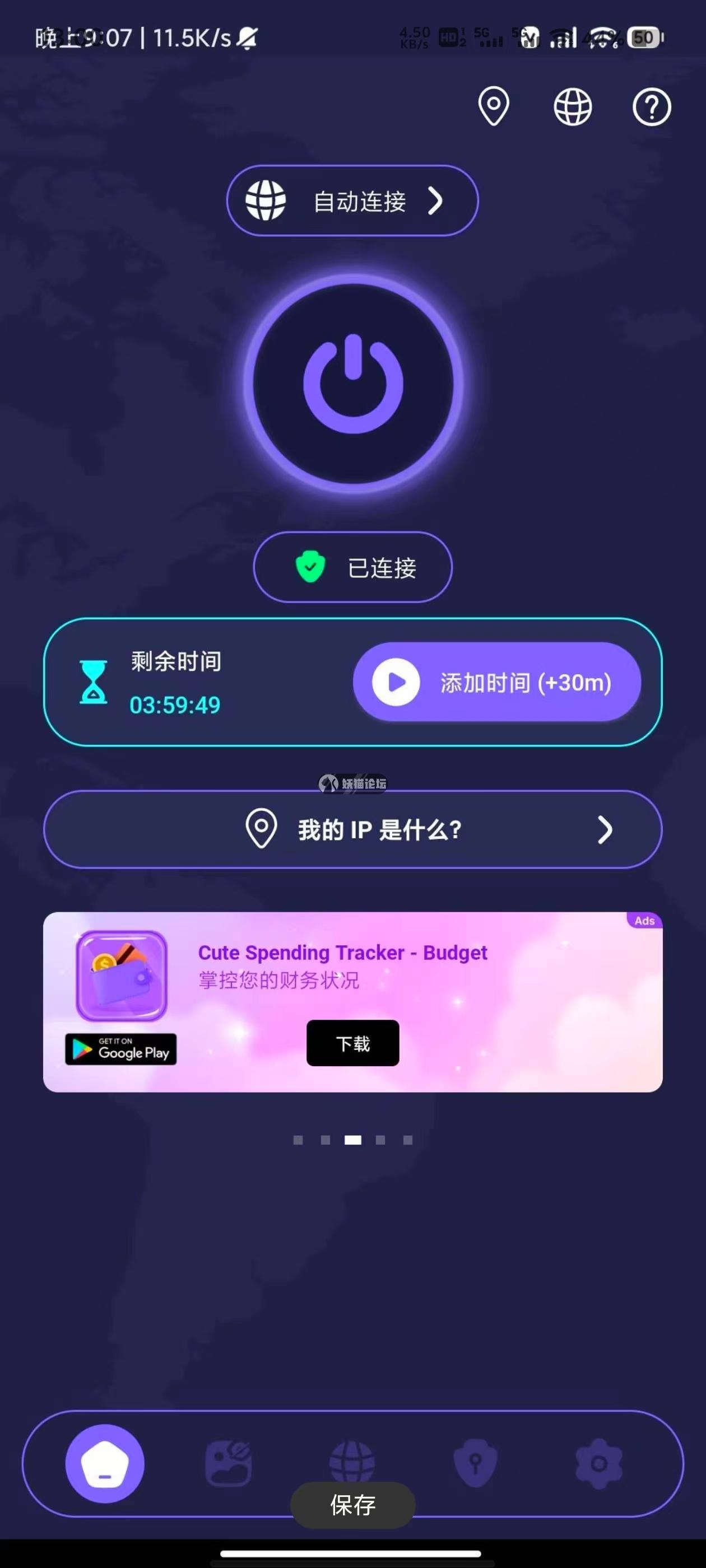Tap 添加时间 (+30m) button
706x1568 pixels.
496,682
